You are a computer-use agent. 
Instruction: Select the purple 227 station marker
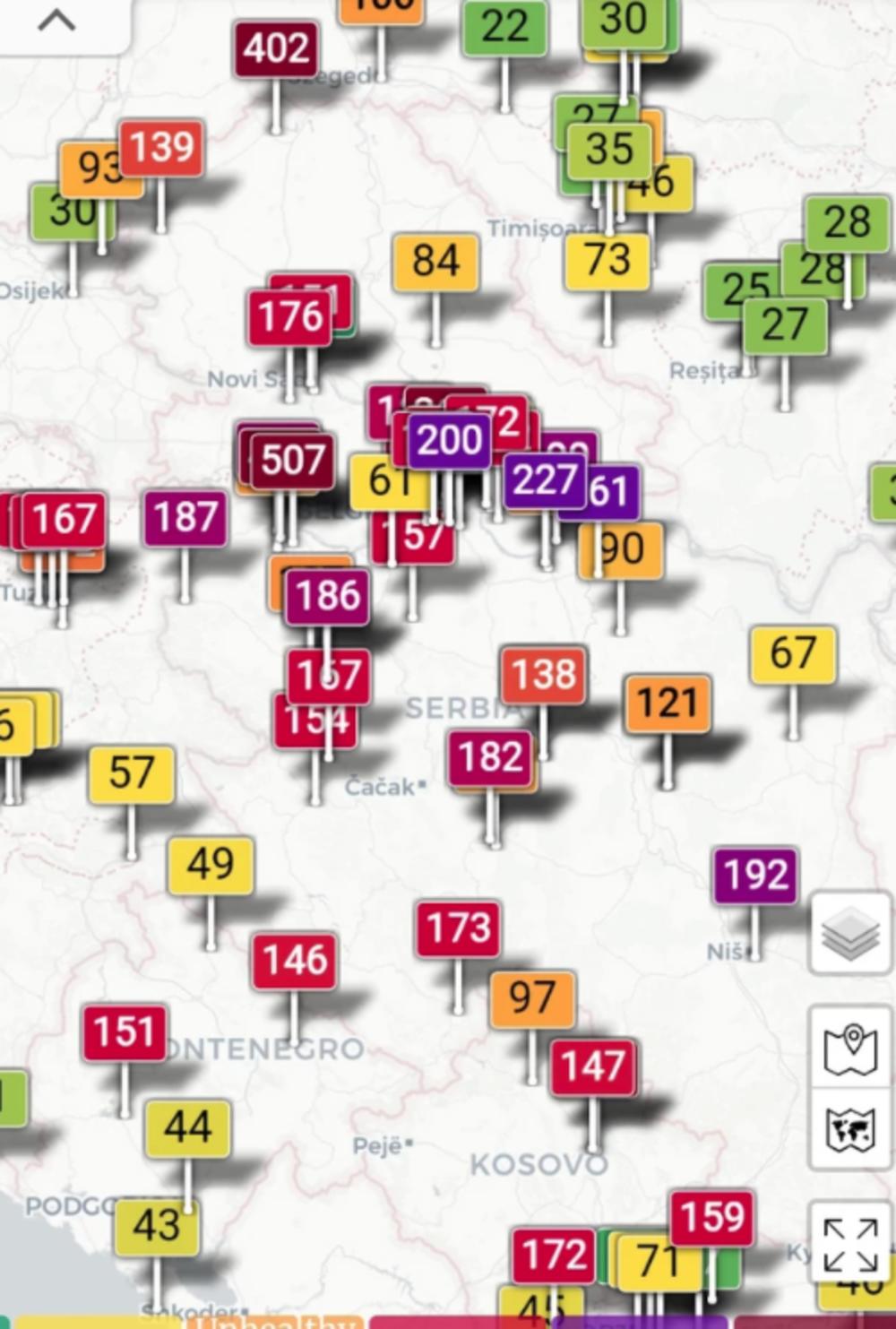[545, 479]
